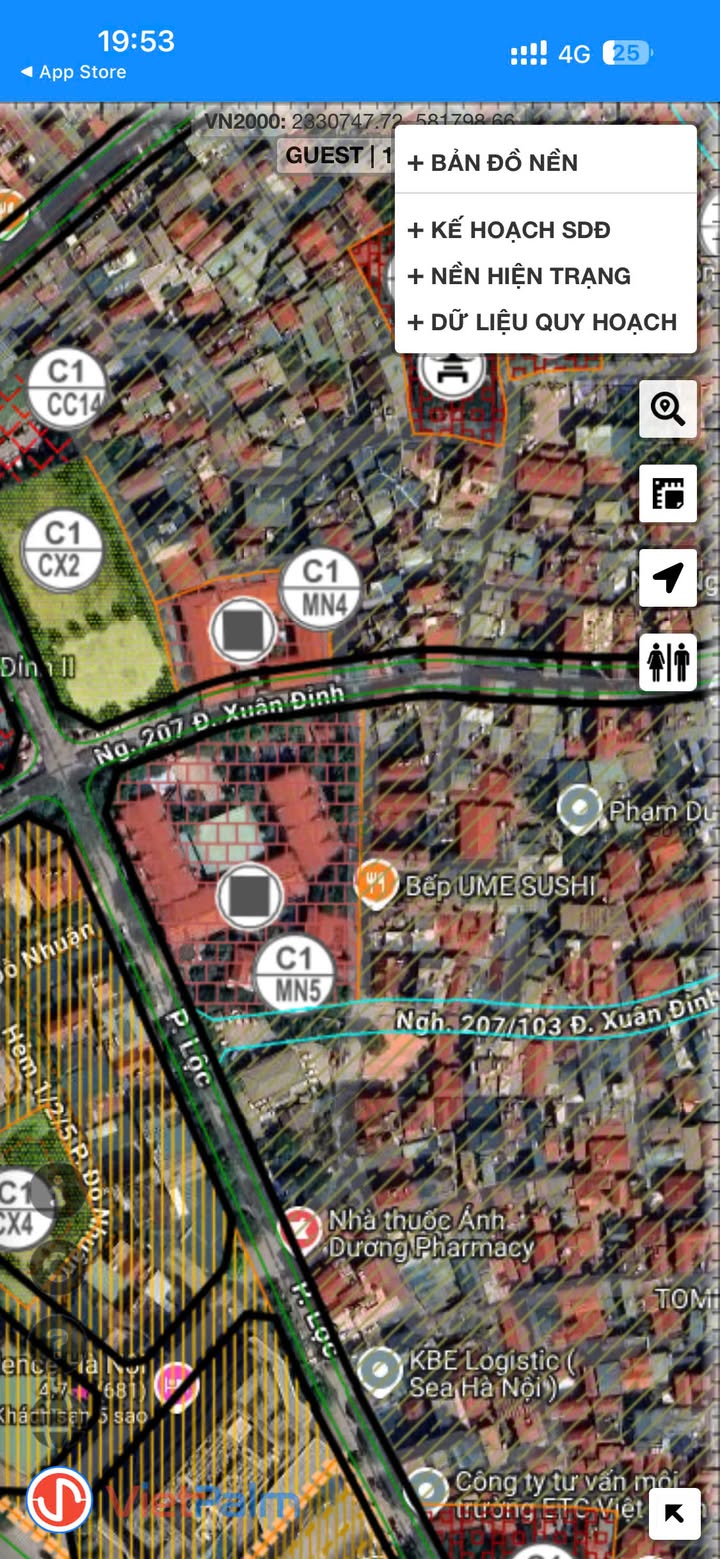The image size is (720, 1559).
Task: Open the map search magnifier tool
Action: [x=668, y=408]
